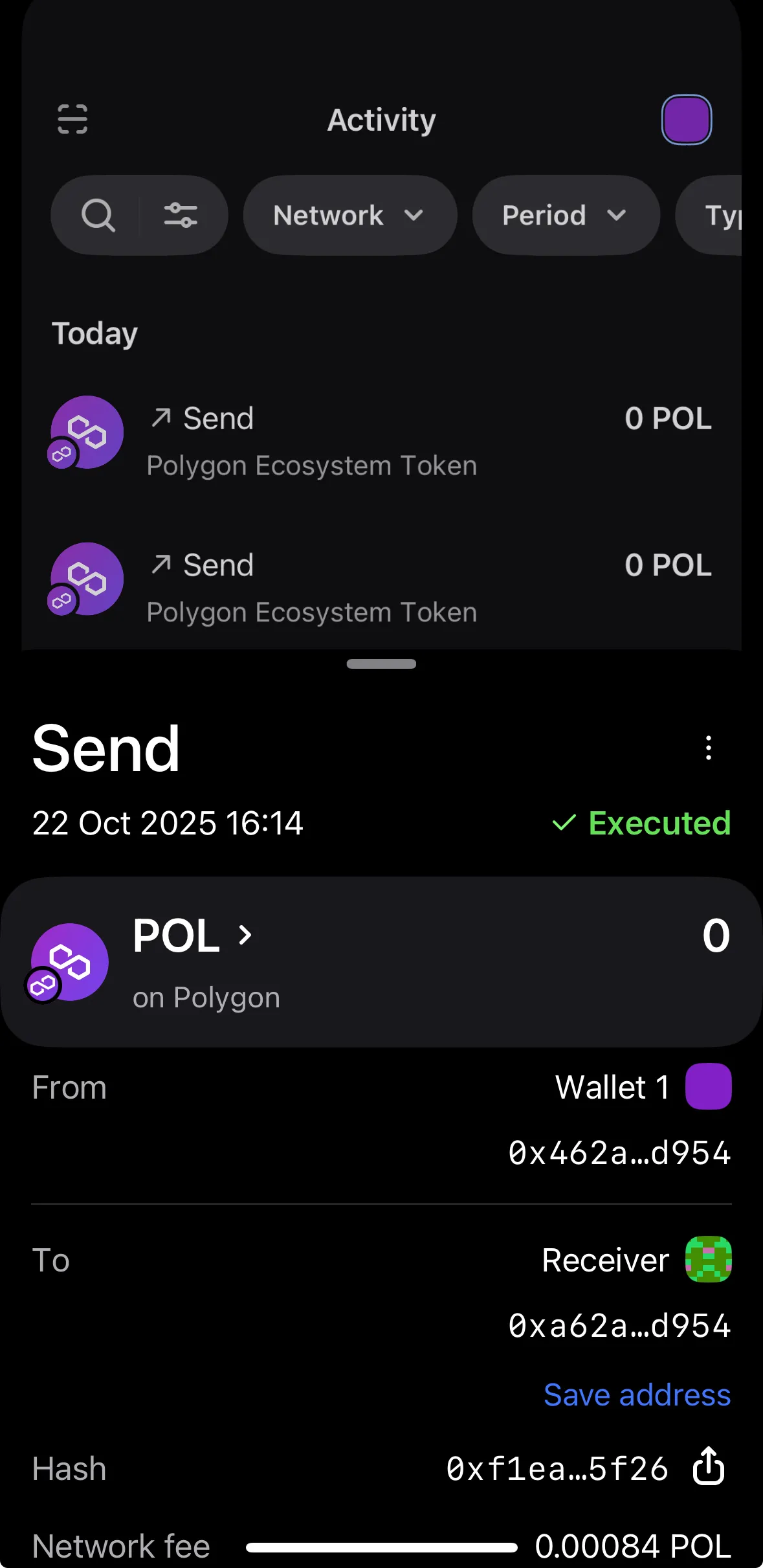This screenshot has height=1568, width=763.
Task: Expand the Network filter dropdown
Action: pos(349,215)
